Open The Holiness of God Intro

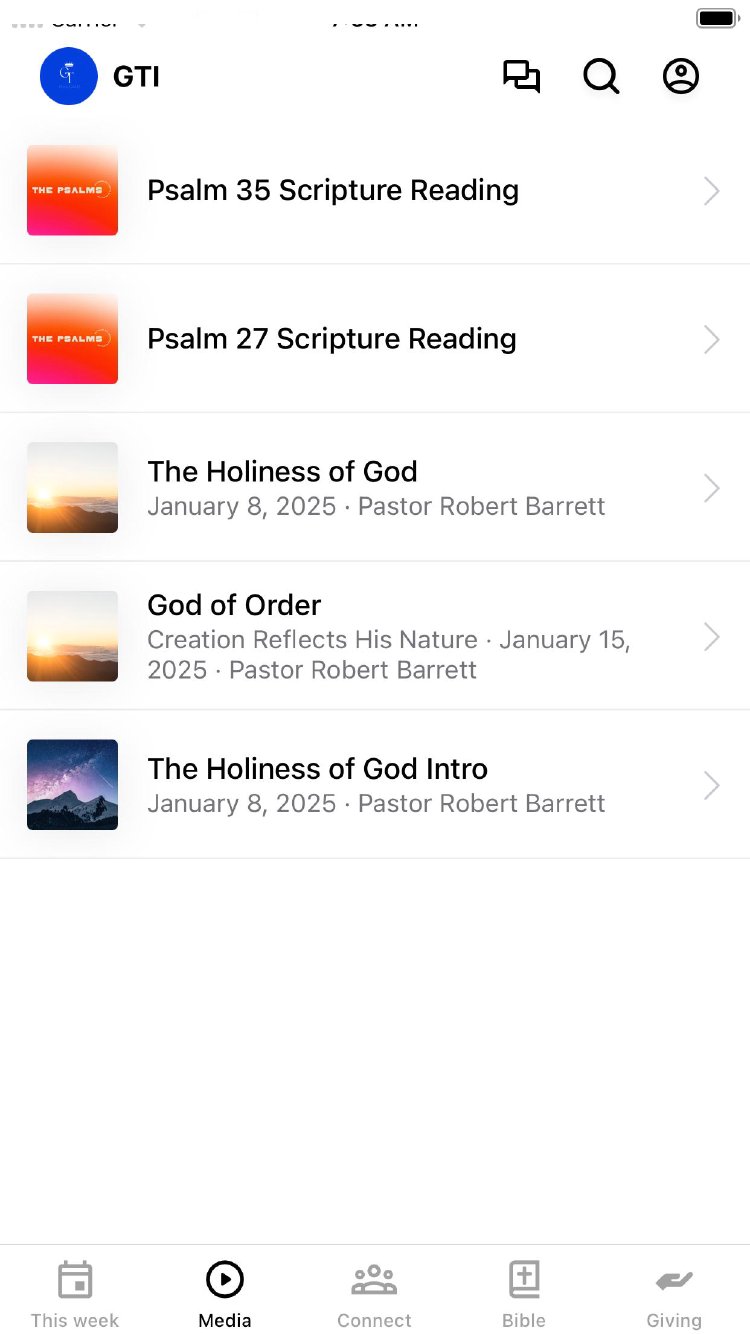point(375,785)
